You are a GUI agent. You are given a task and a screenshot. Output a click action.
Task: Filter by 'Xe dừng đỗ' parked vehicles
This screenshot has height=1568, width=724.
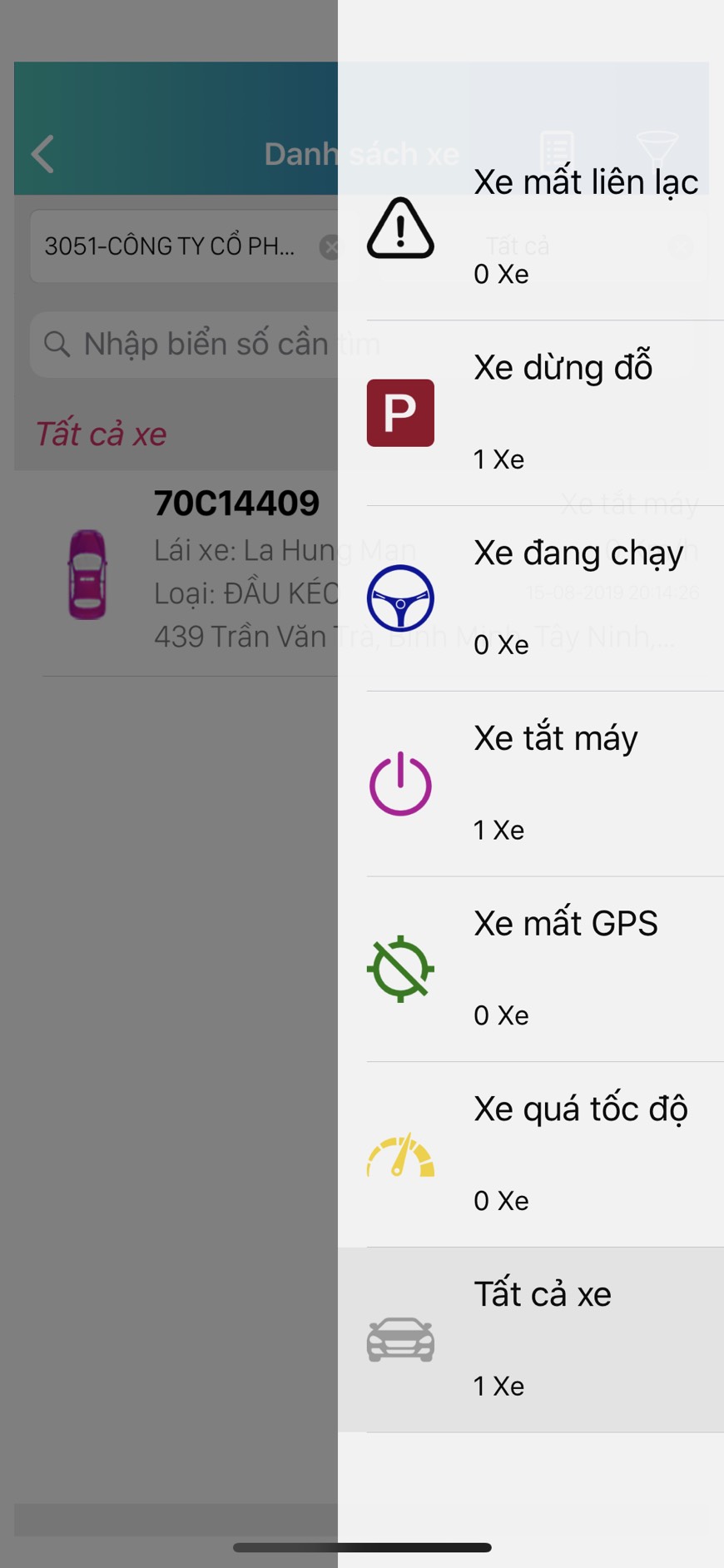(x=541, y=413)
